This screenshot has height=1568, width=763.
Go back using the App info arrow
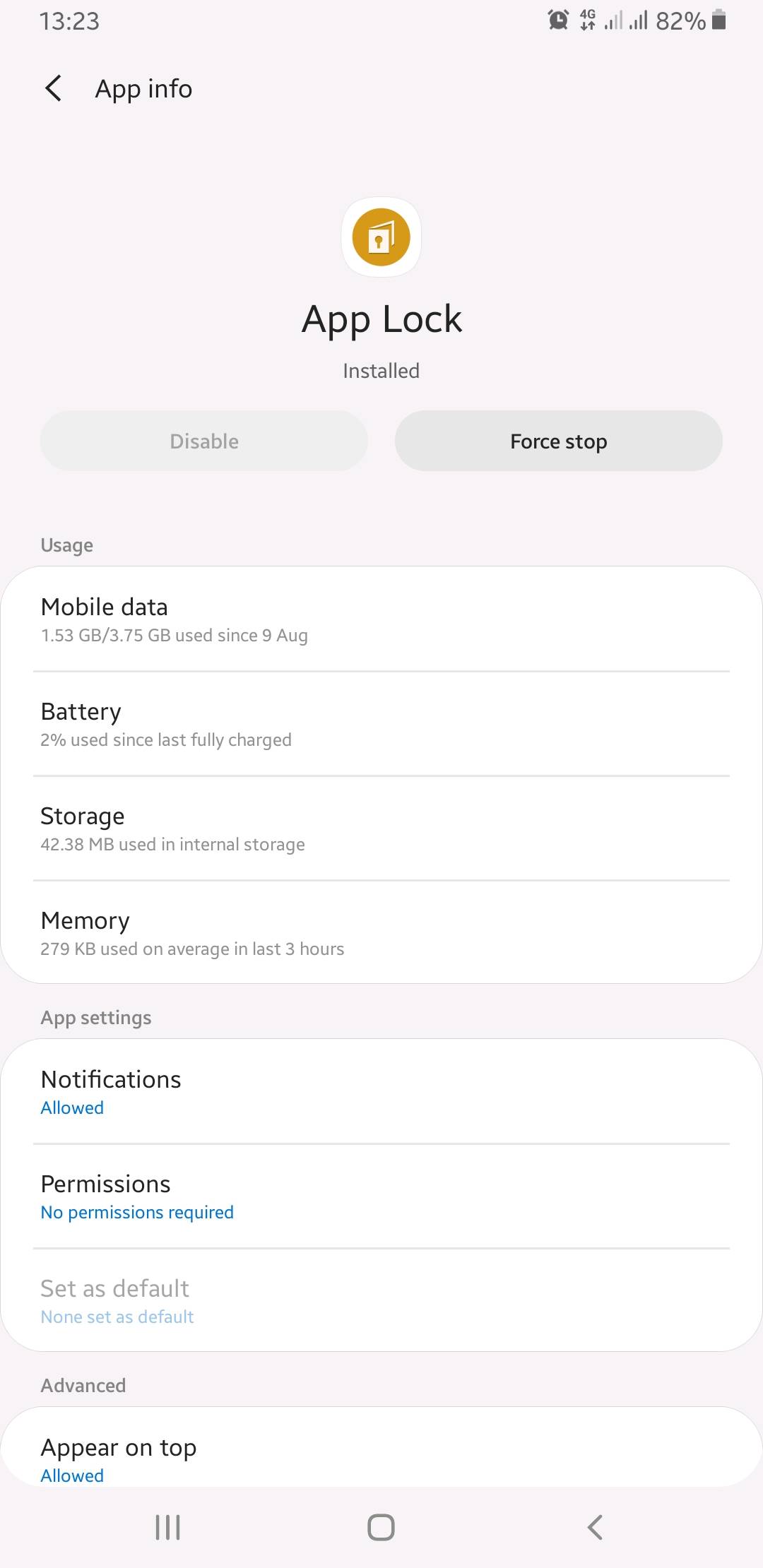coord(53,88)
